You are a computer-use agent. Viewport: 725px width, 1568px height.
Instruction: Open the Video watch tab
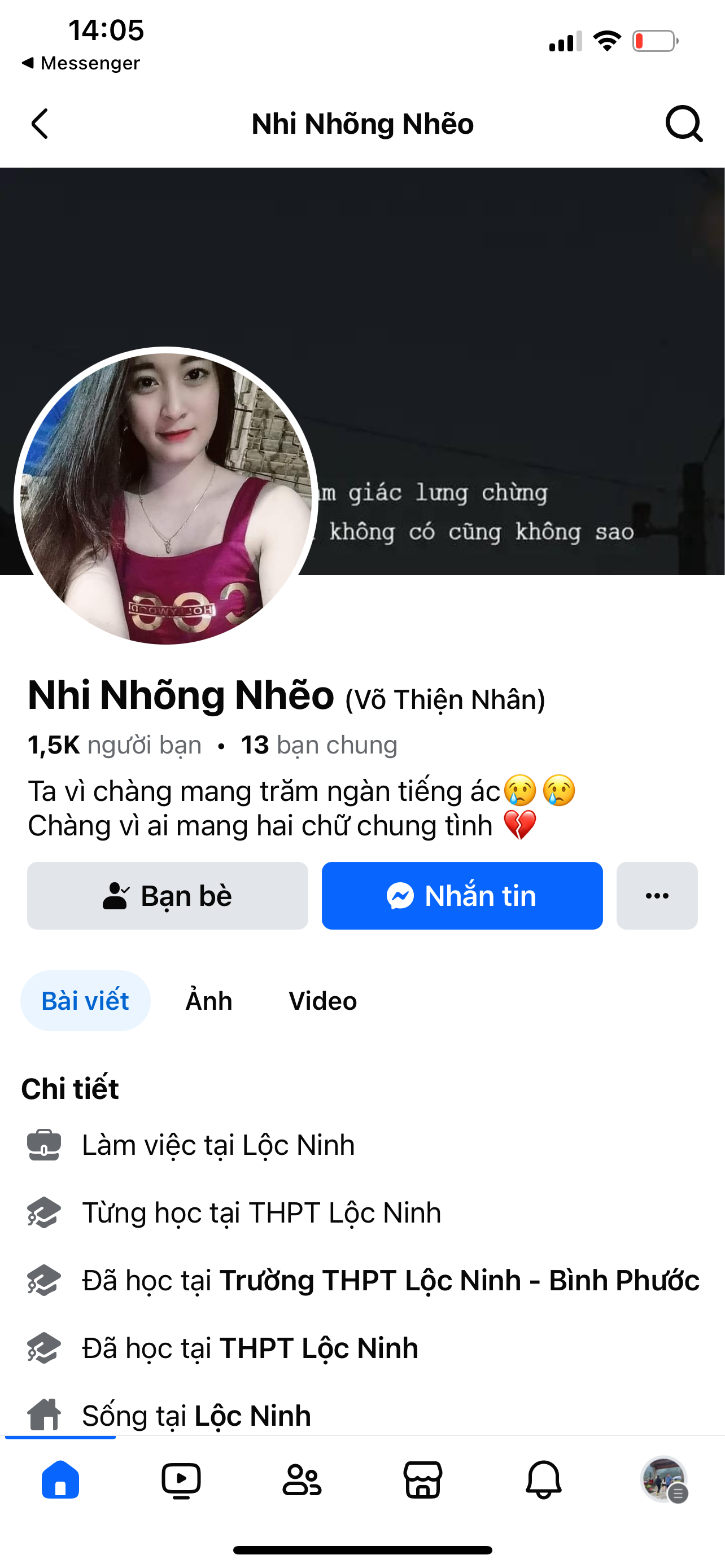(x=181, y=1480)
